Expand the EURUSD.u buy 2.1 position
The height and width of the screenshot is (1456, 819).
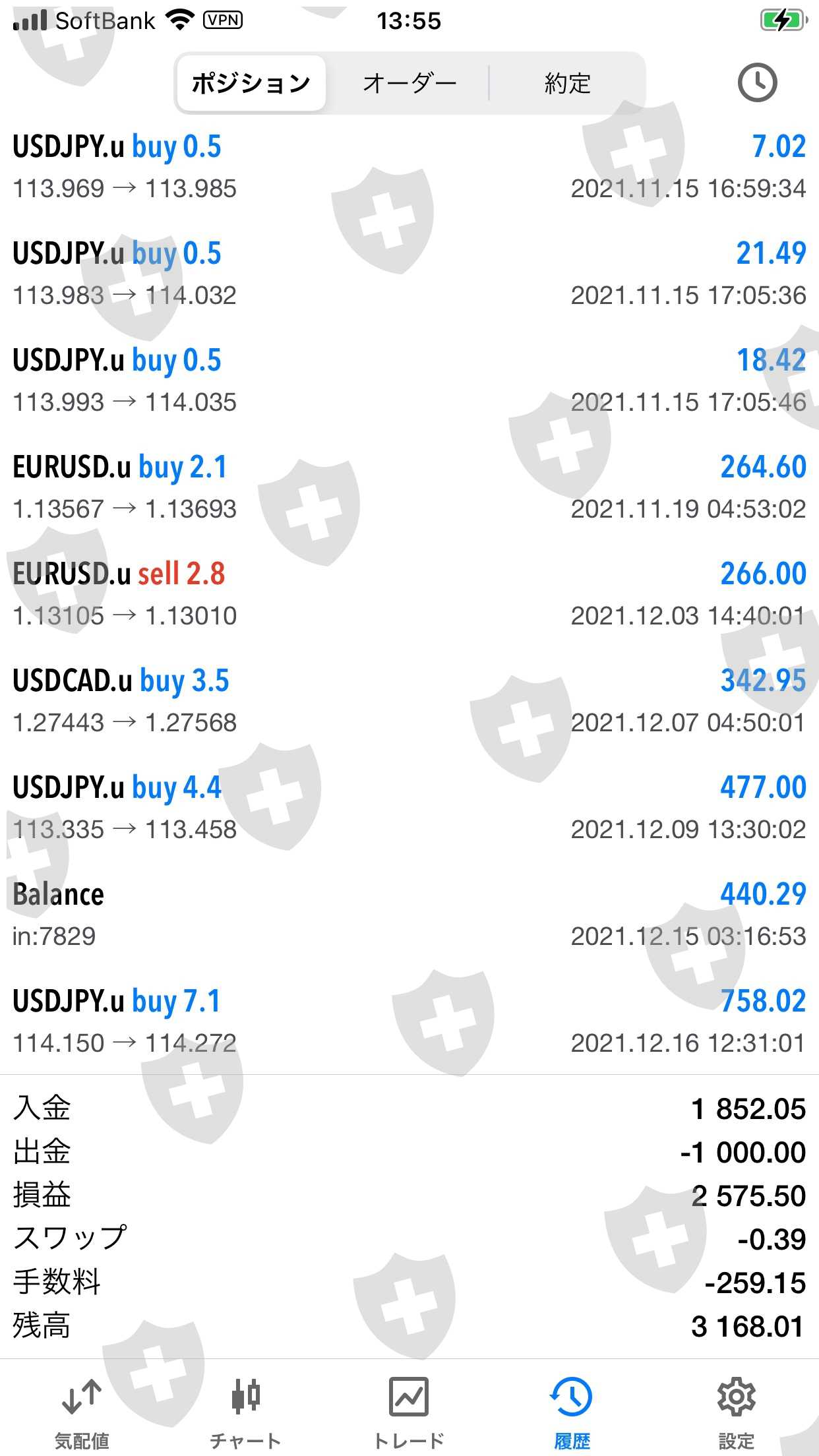[x=409, y=487]
